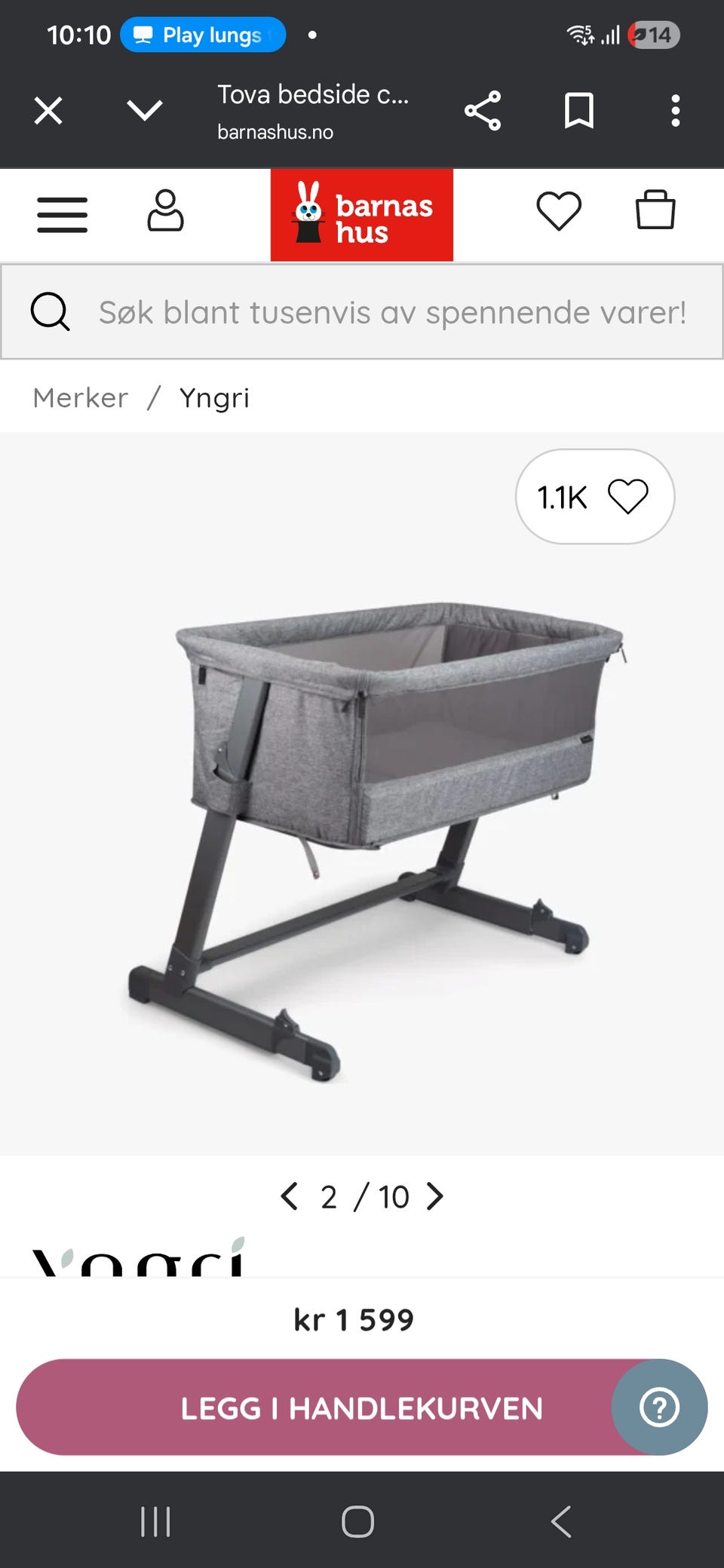Screen dimensions: 724x1568
Task: Show the next product image
Action: (434, 1196)
